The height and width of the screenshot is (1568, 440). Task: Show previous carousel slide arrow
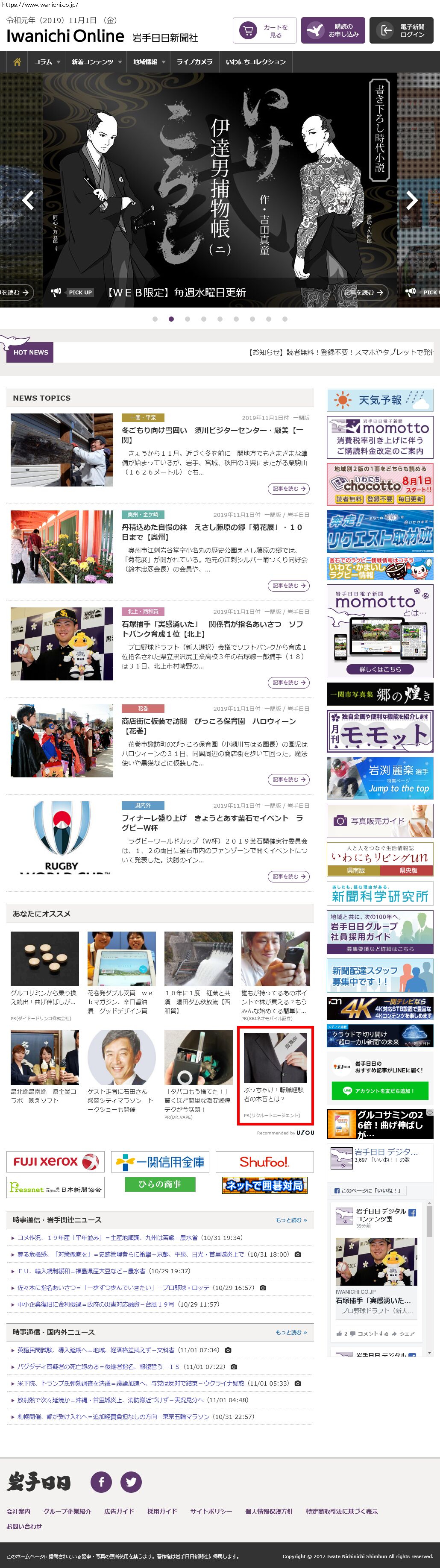[28, 200]
